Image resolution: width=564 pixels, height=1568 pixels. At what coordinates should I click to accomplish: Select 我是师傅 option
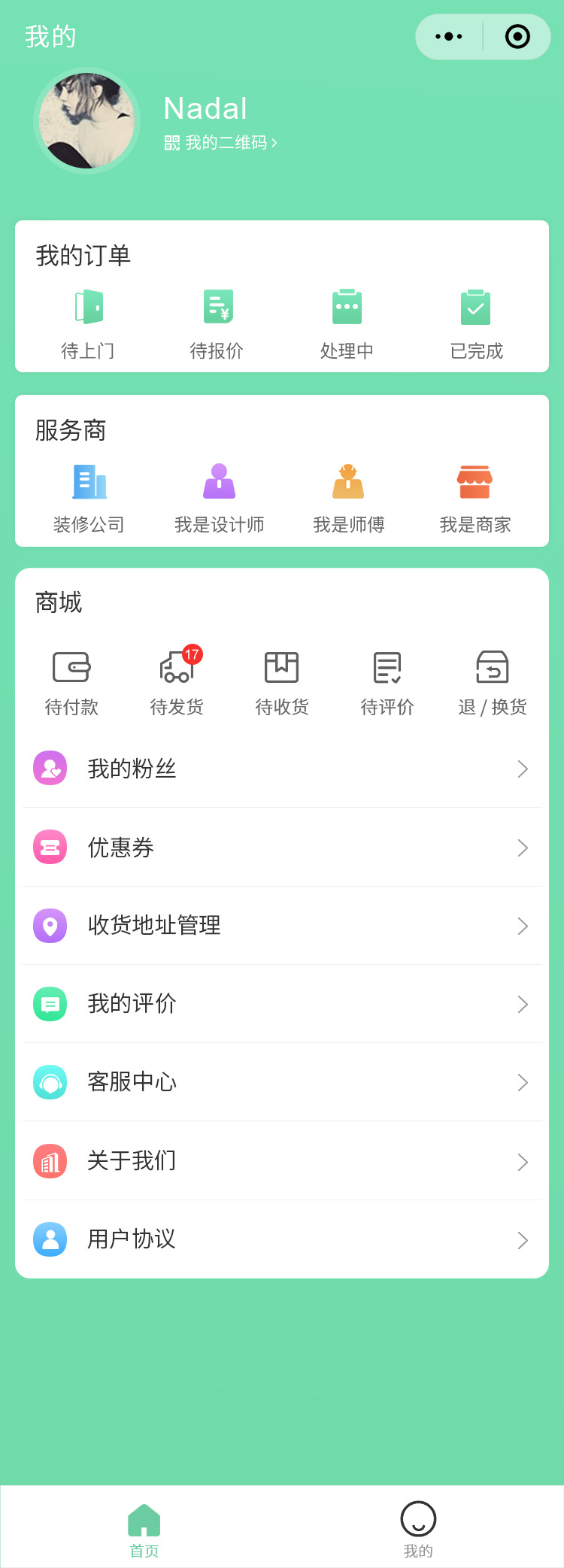point(348,498)
